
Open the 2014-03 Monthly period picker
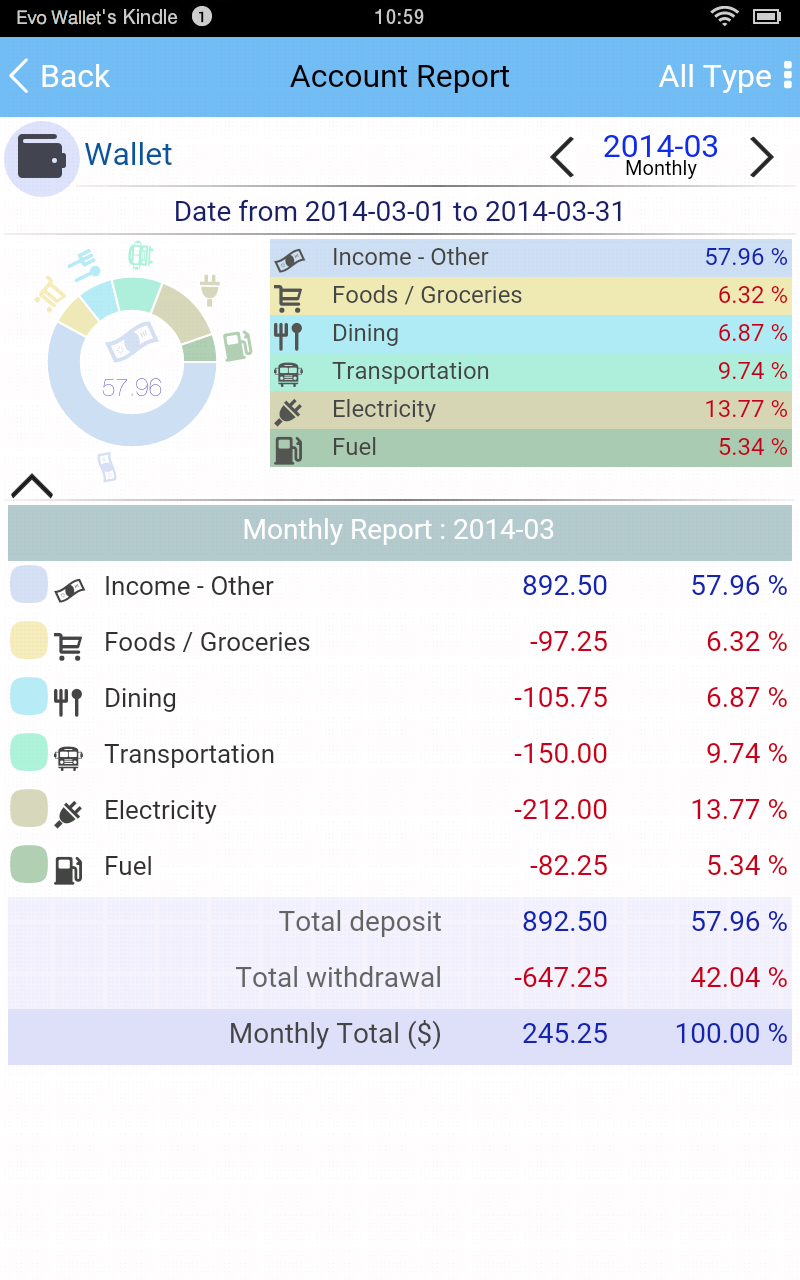(660, 155)
